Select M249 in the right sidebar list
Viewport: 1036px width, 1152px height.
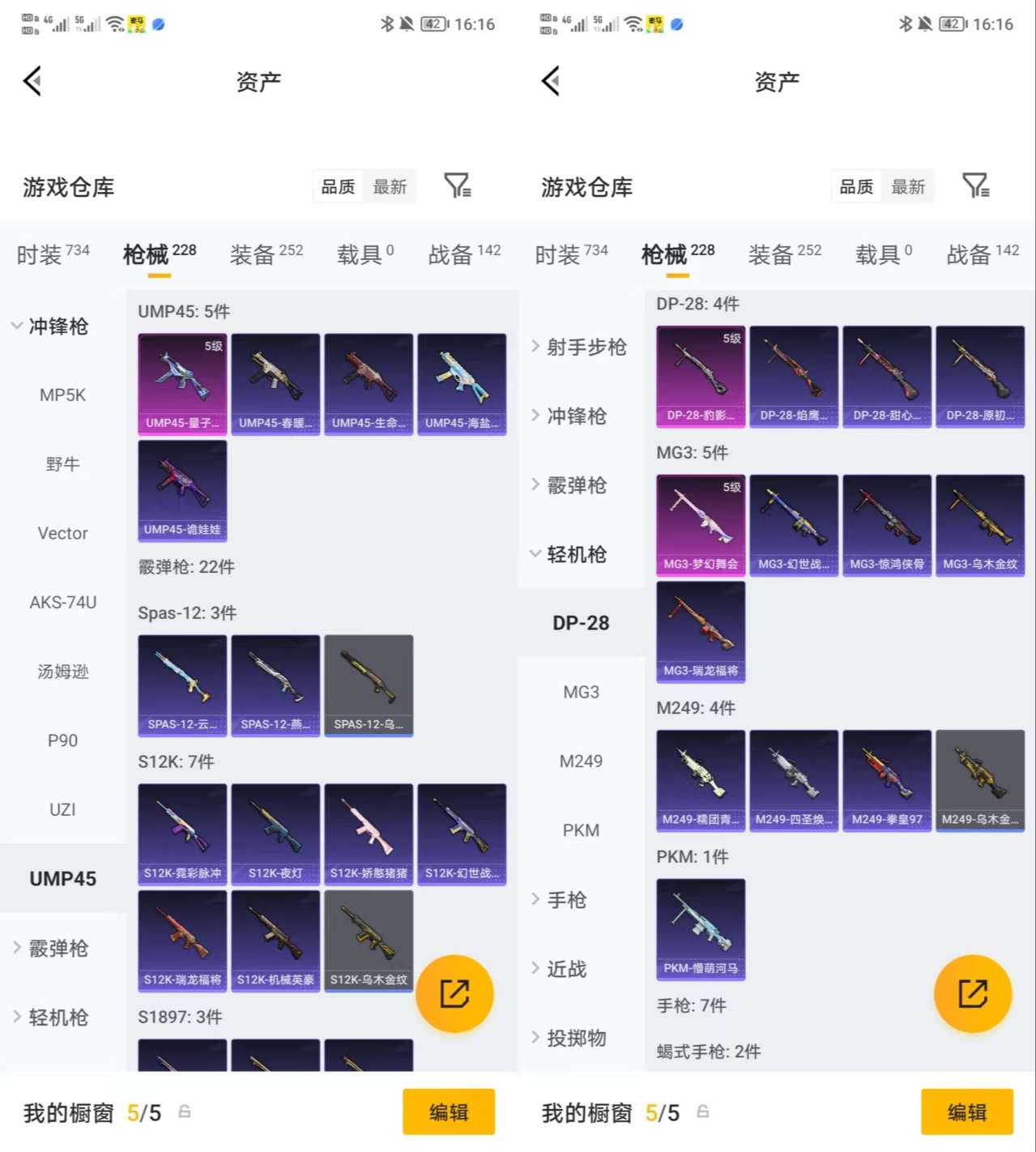pos(581,761)
